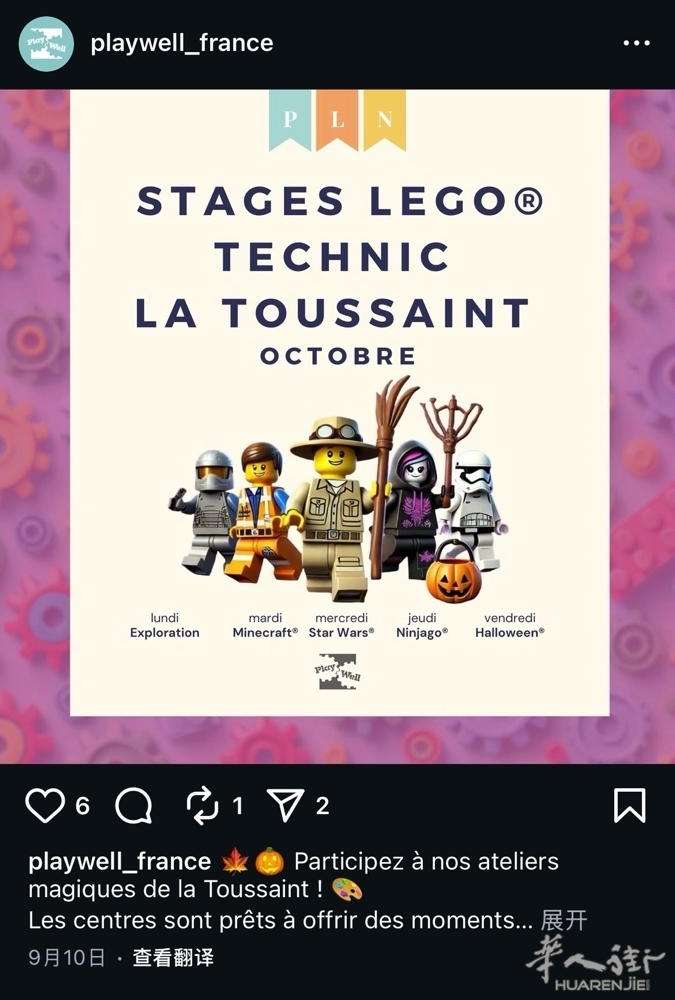Image resolution: width=675 pixels, height=1000 pixels.
Task: Share the post via paper plane icon
Action: point(285,805)
